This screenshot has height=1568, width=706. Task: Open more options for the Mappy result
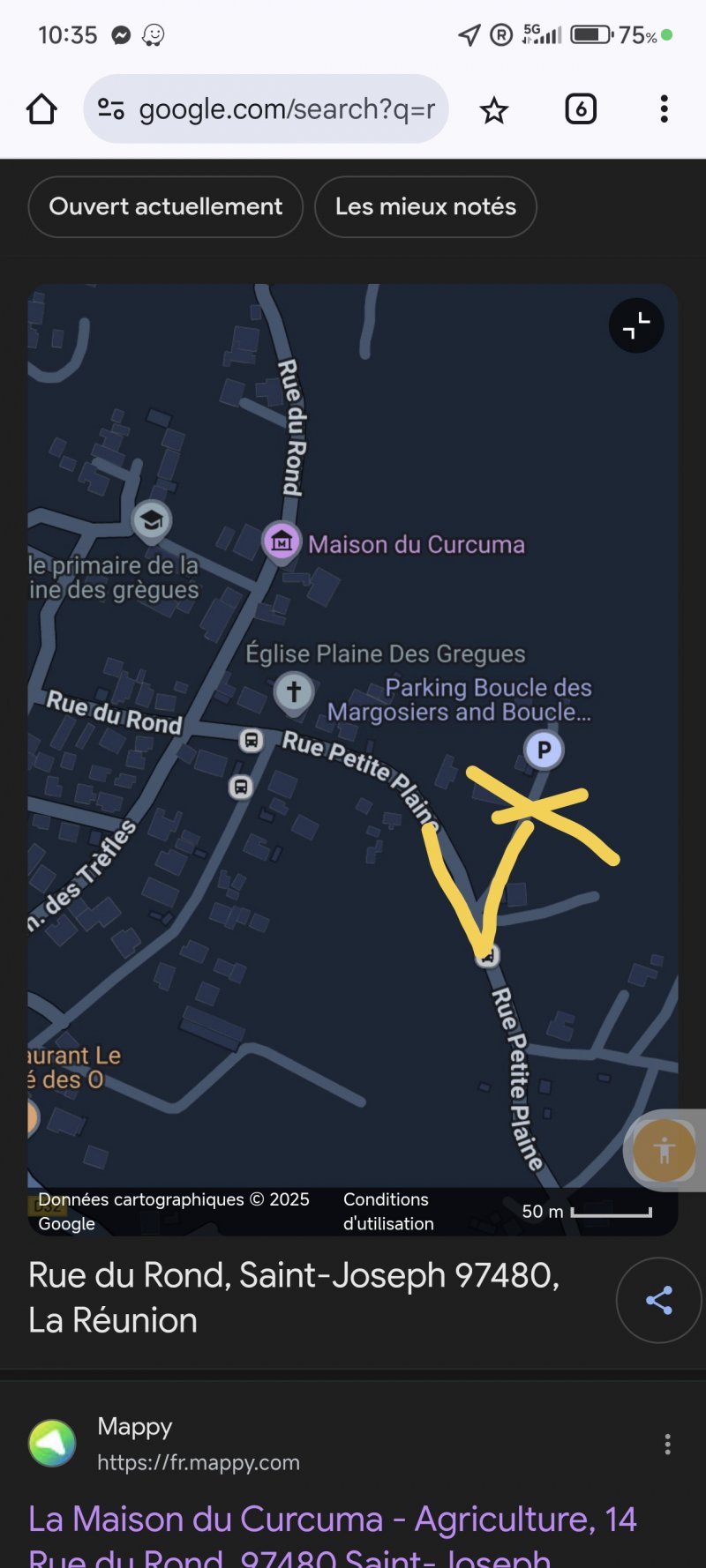[x=668, y=1444]
